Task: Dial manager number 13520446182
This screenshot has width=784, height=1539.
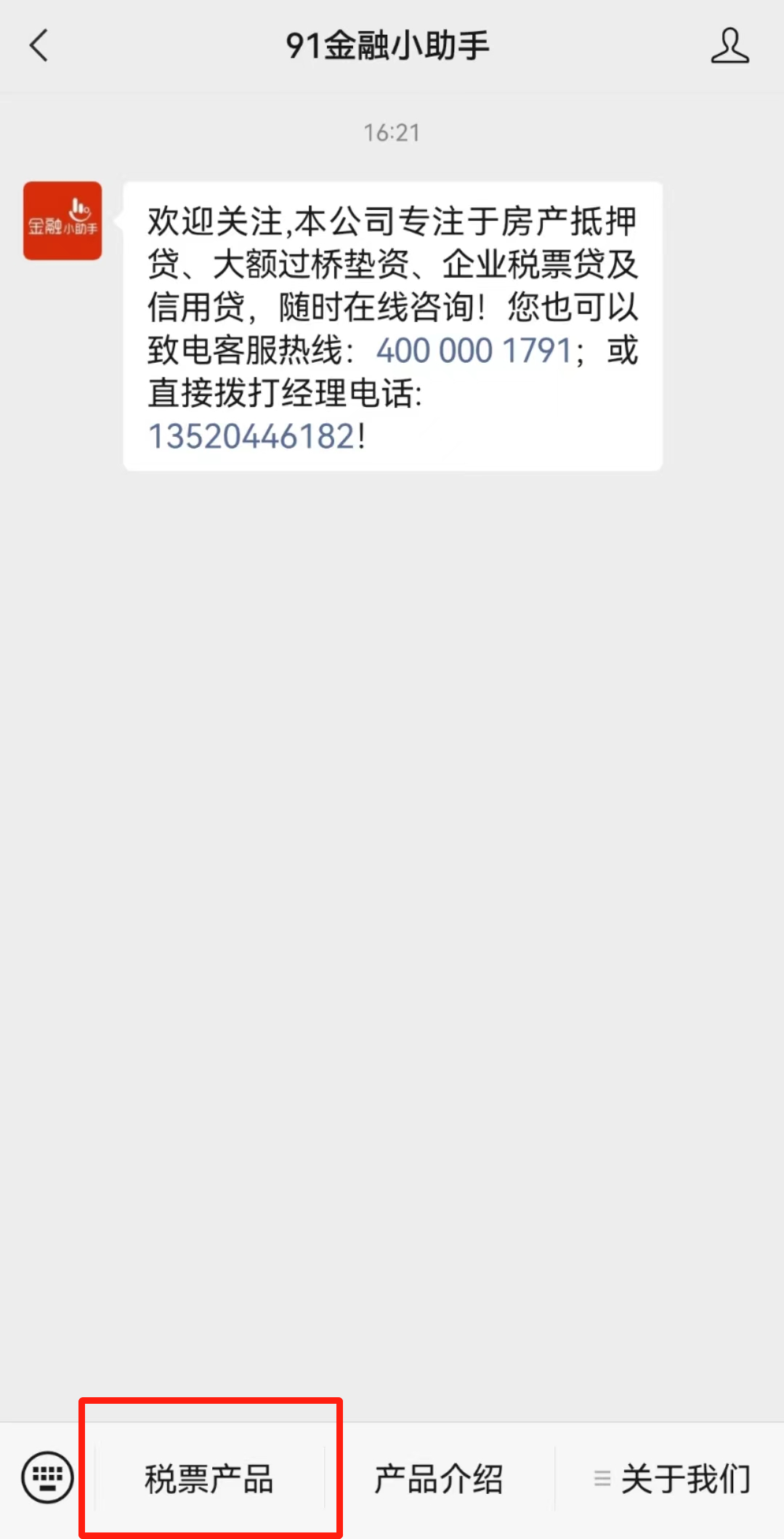Action: tap(251, 437)
